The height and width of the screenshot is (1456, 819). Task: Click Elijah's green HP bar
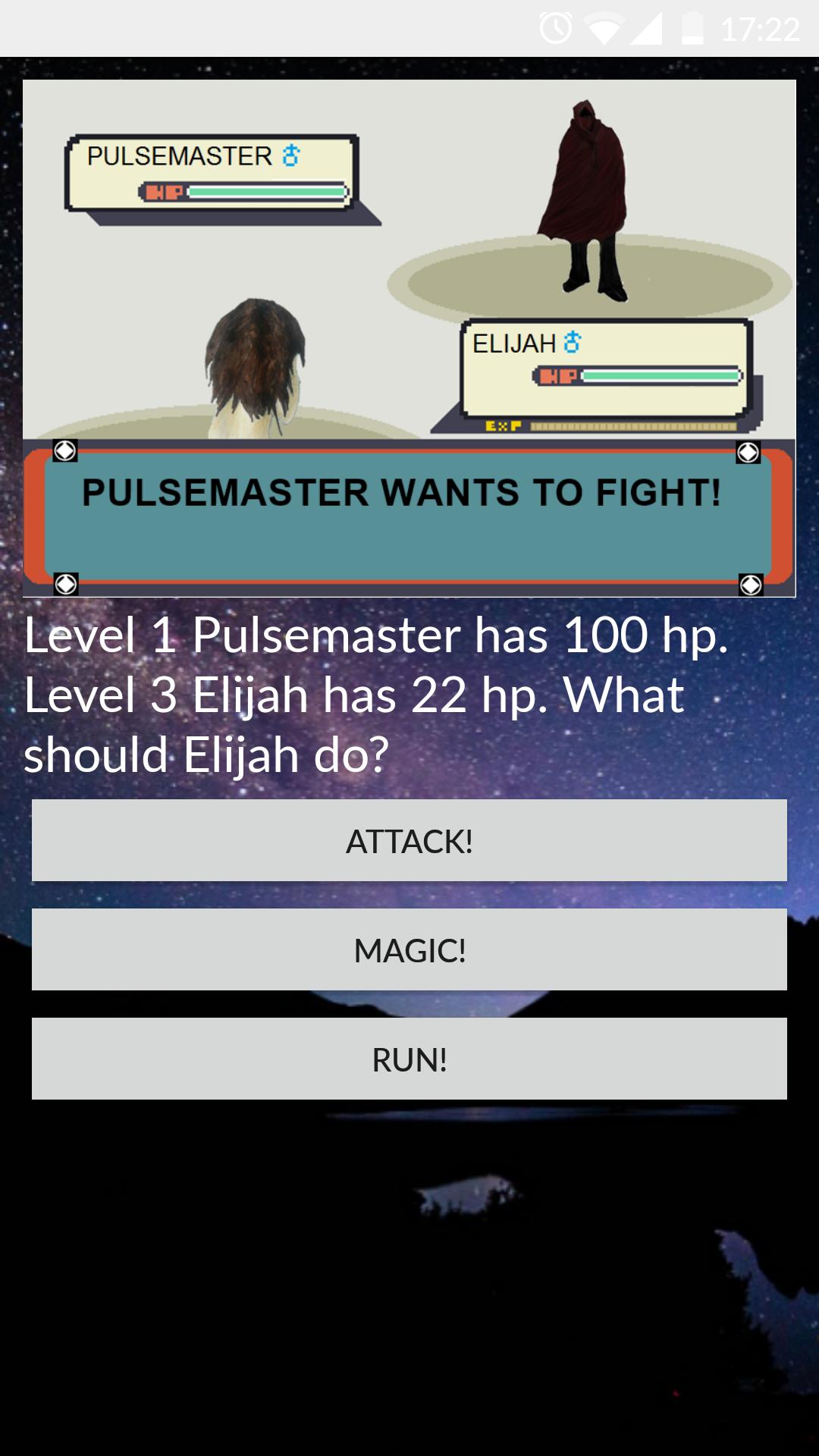click(660, 375)
